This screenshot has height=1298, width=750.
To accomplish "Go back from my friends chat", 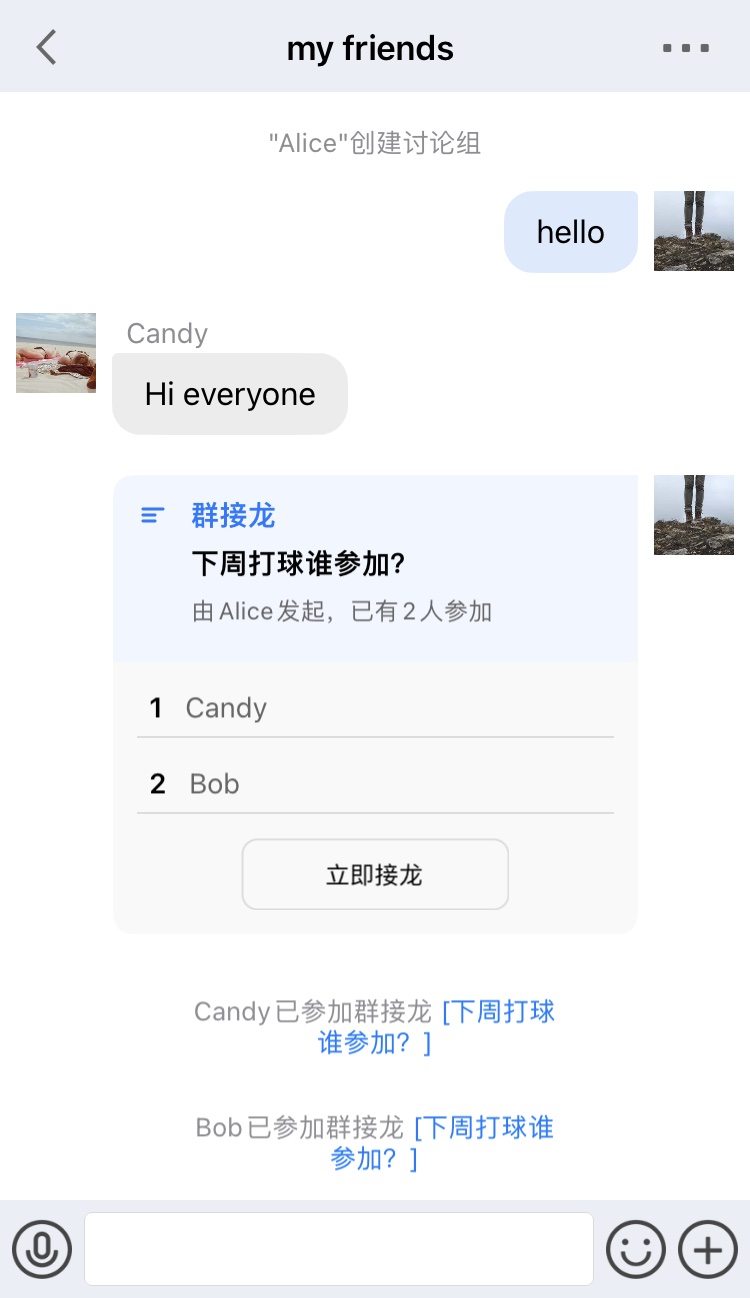I will click(x=46, y=47).
